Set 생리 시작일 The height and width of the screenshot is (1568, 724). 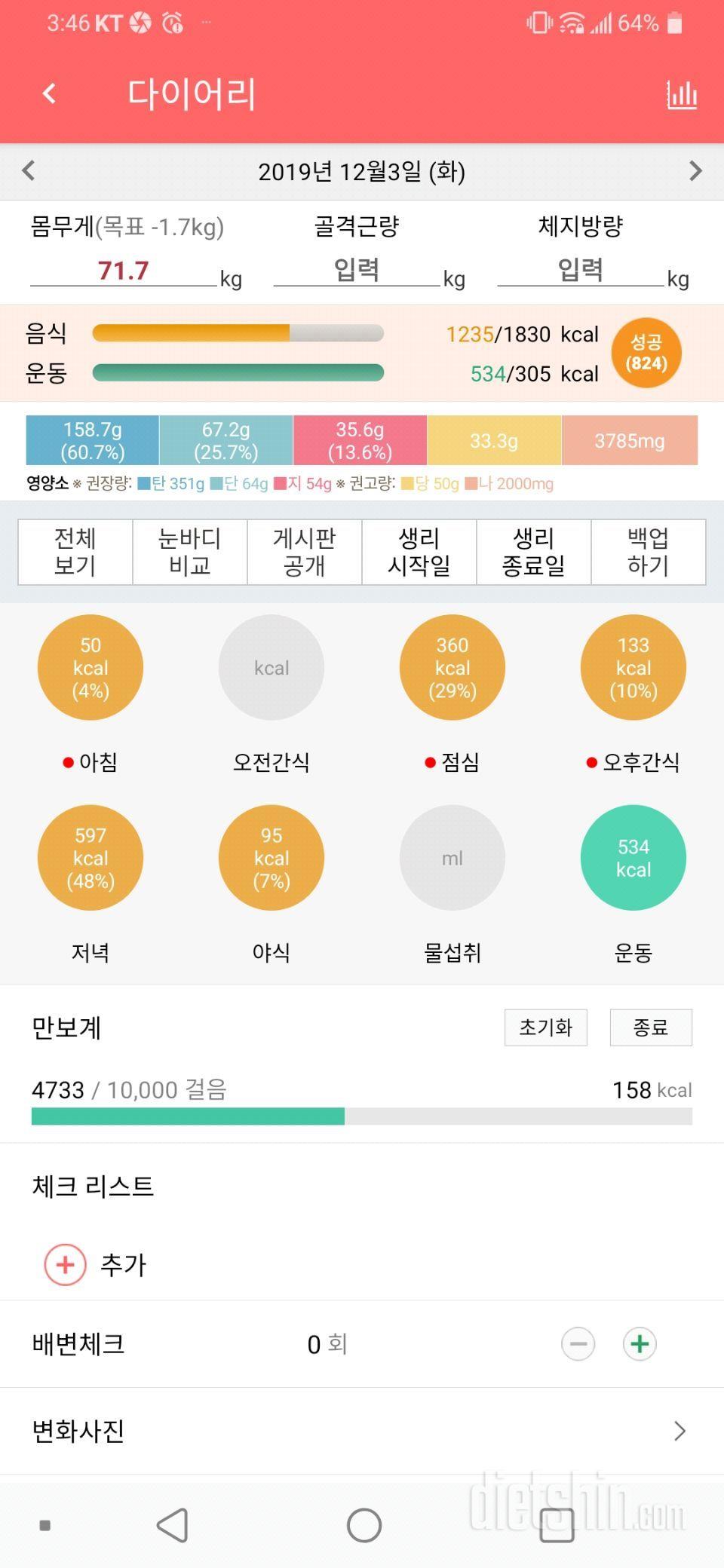point(419,552)
